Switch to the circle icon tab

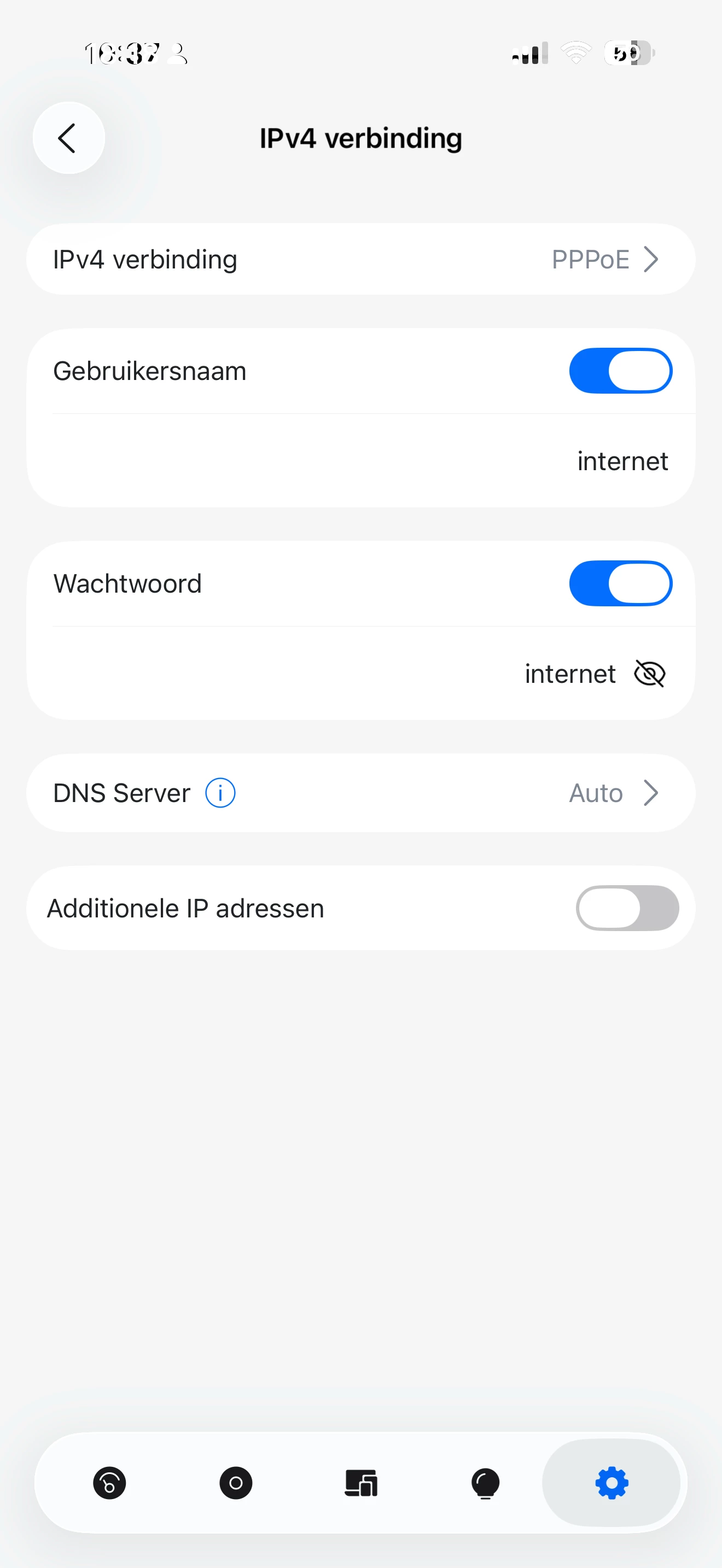coord(236,1483)
